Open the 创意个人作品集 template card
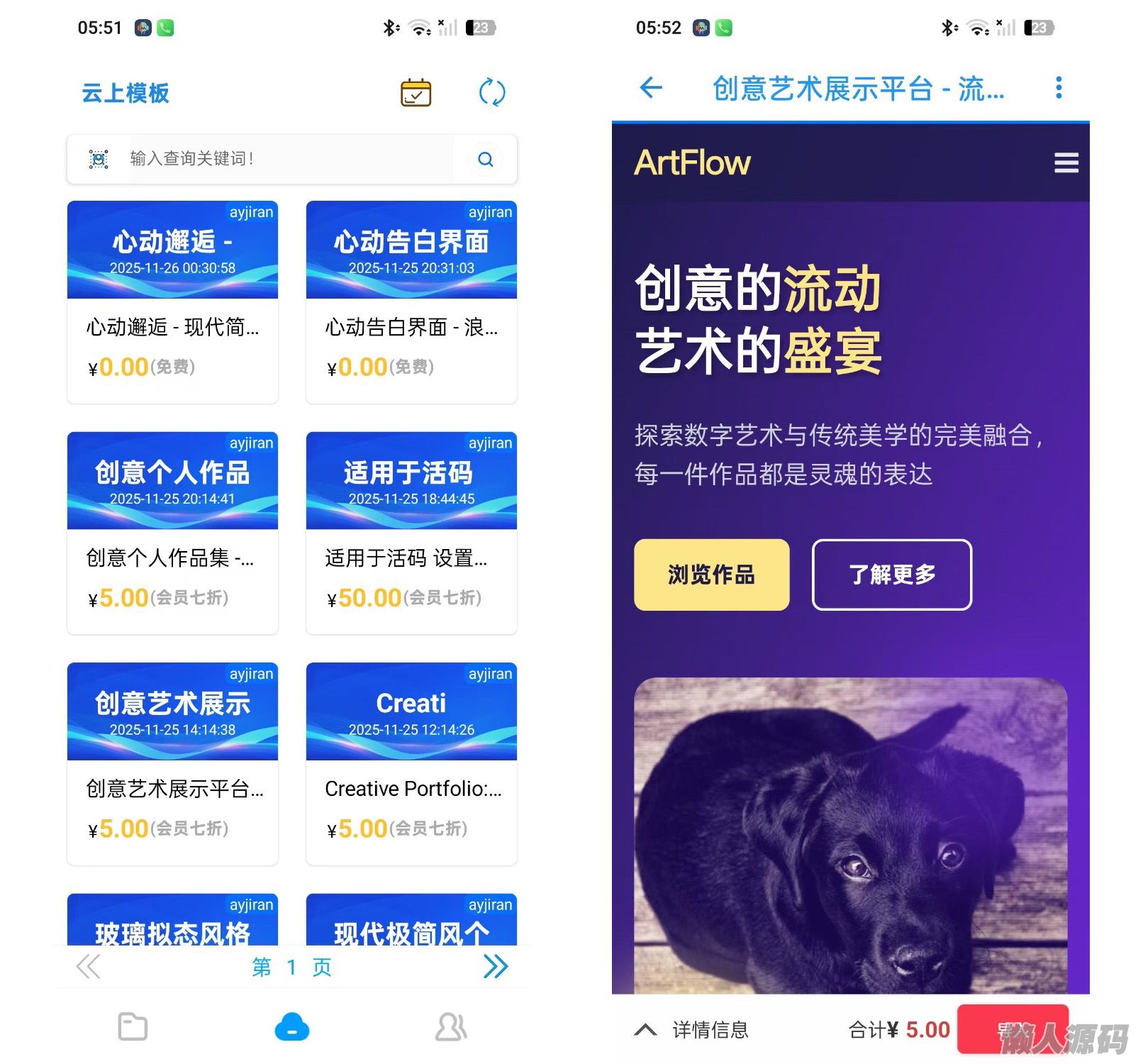 172,532
